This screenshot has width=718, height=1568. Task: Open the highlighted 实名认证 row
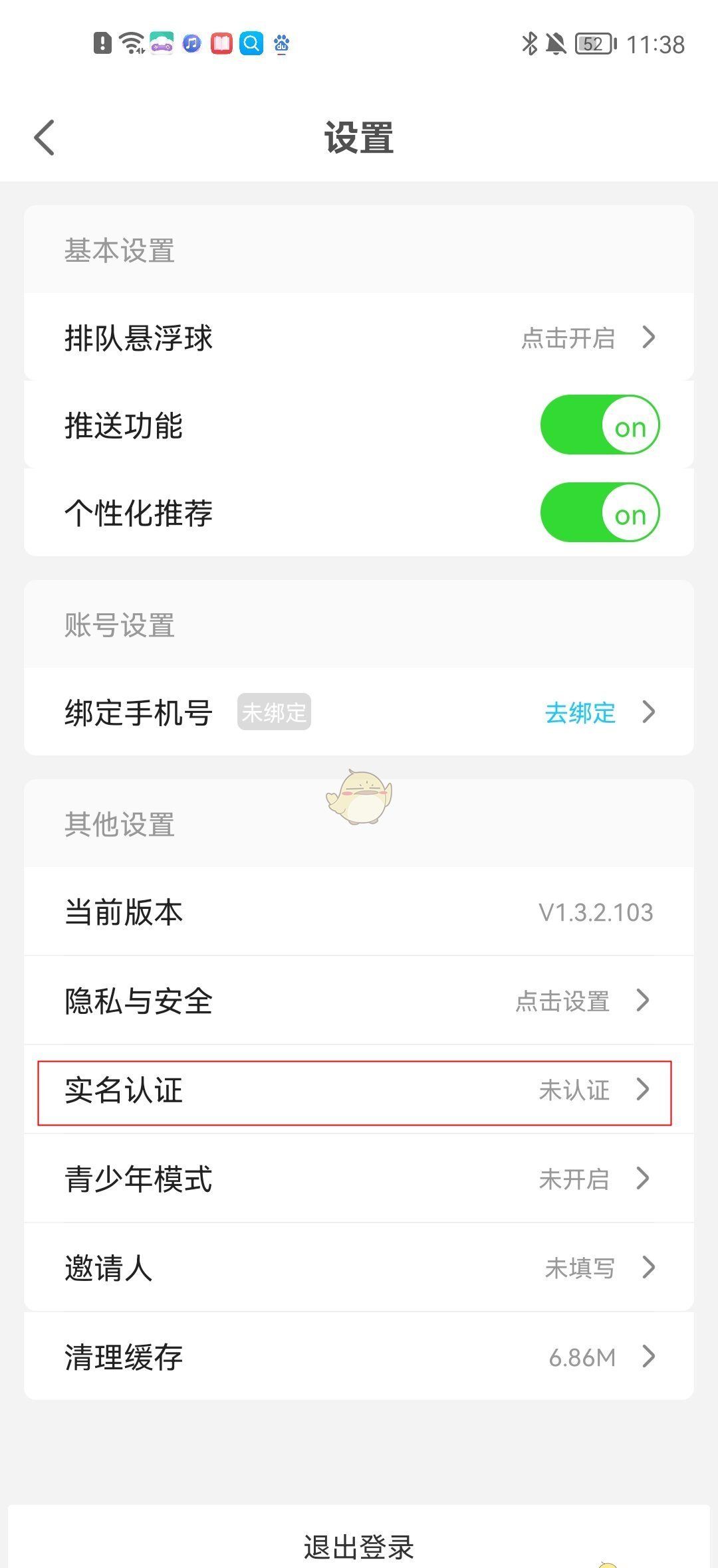359,1090
